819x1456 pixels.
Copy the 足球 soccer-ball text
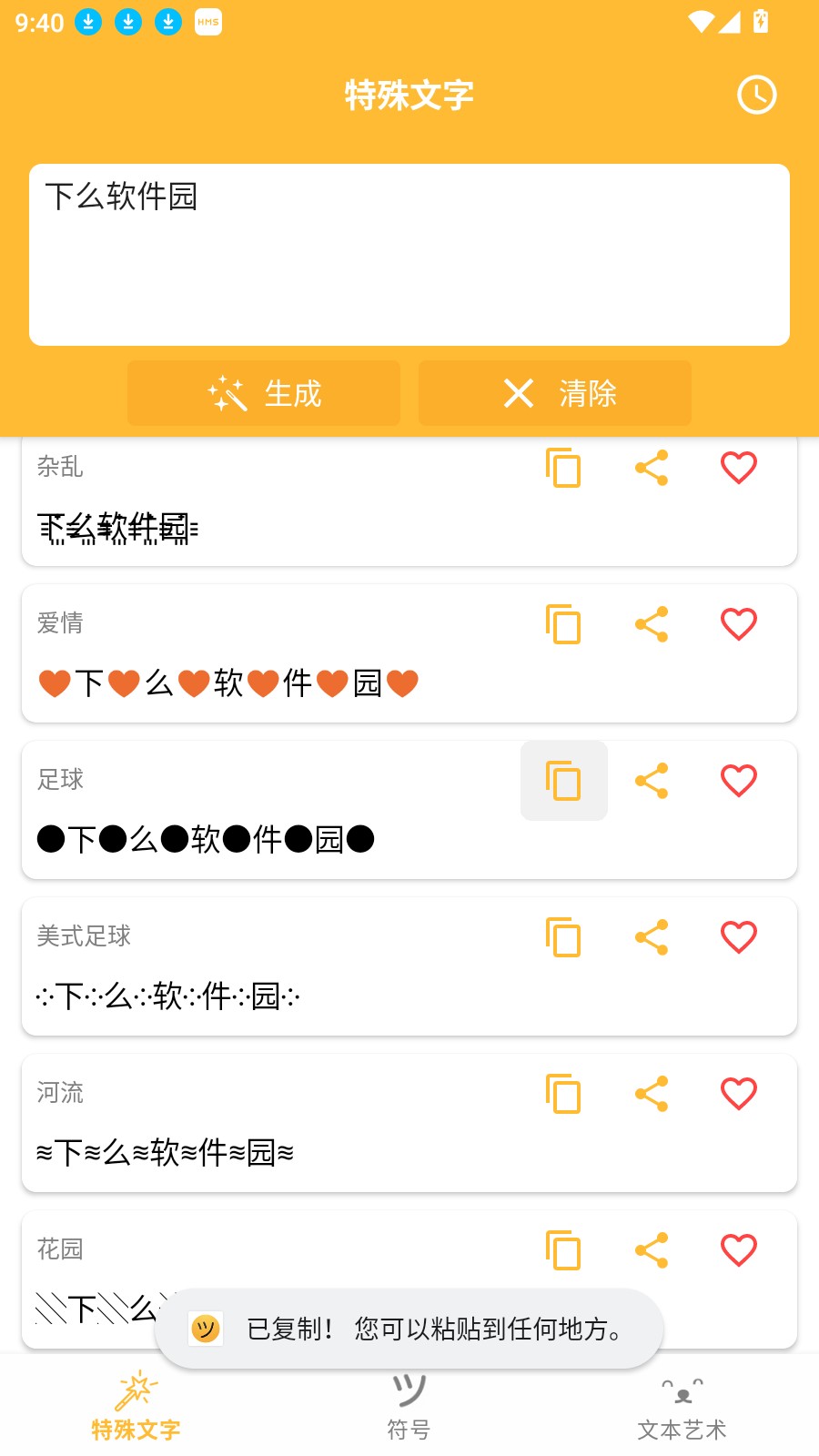(x=563, y=781)
